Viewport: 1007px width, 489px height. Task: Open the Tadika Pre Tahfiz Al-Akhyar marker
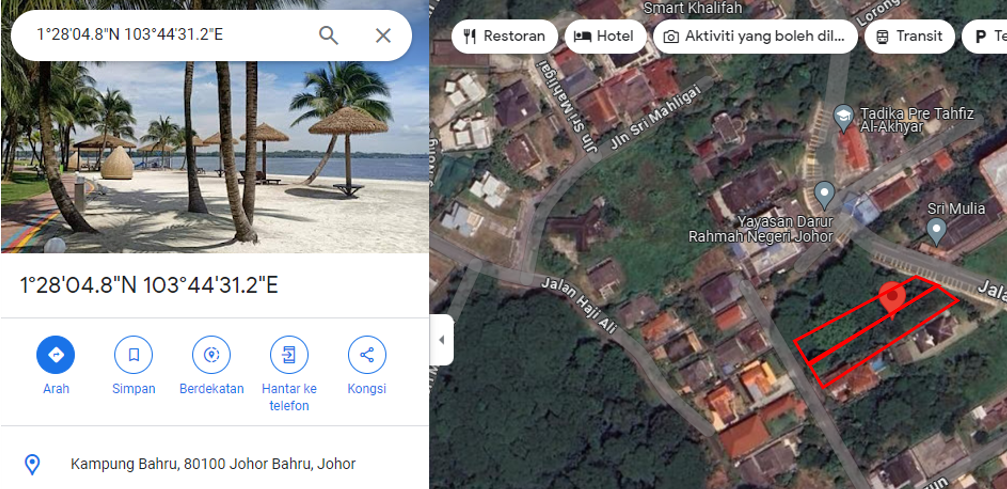pyautogui.click(x=843, y=117)
